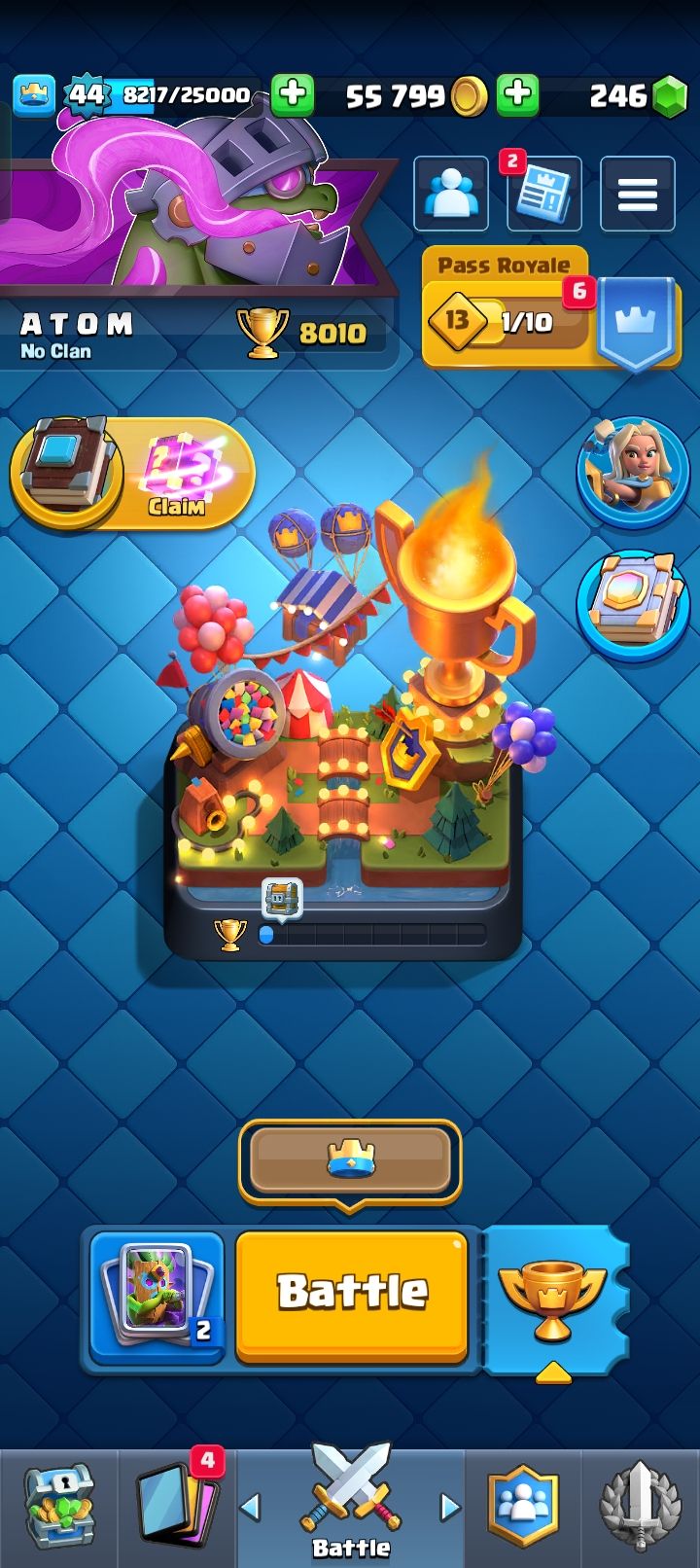Open the hamburger menu

(x=637, y=194)
